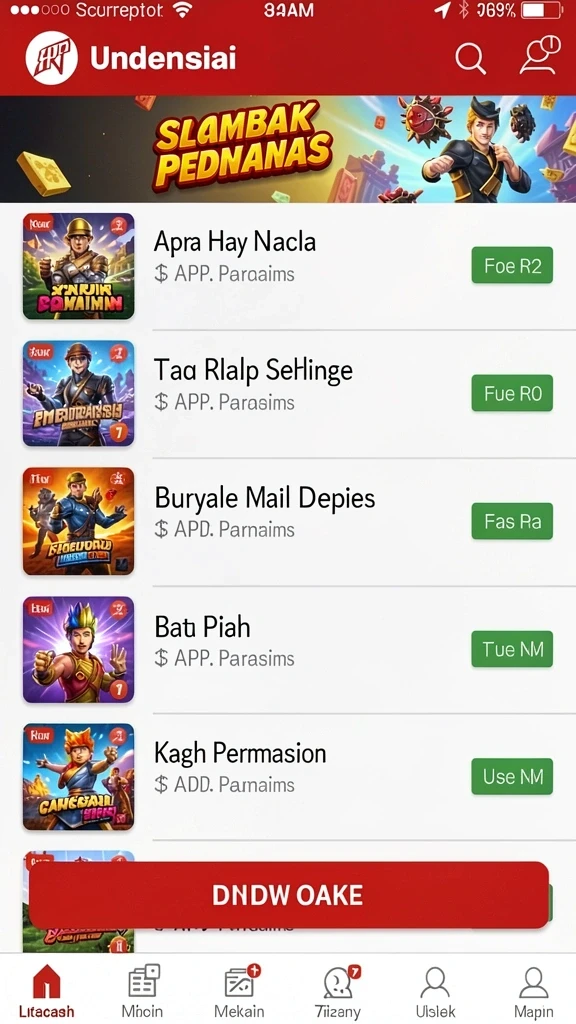Open the Batı Piah game row
The height and width of the screenshot is (1024, 576).
coord(288,649)
